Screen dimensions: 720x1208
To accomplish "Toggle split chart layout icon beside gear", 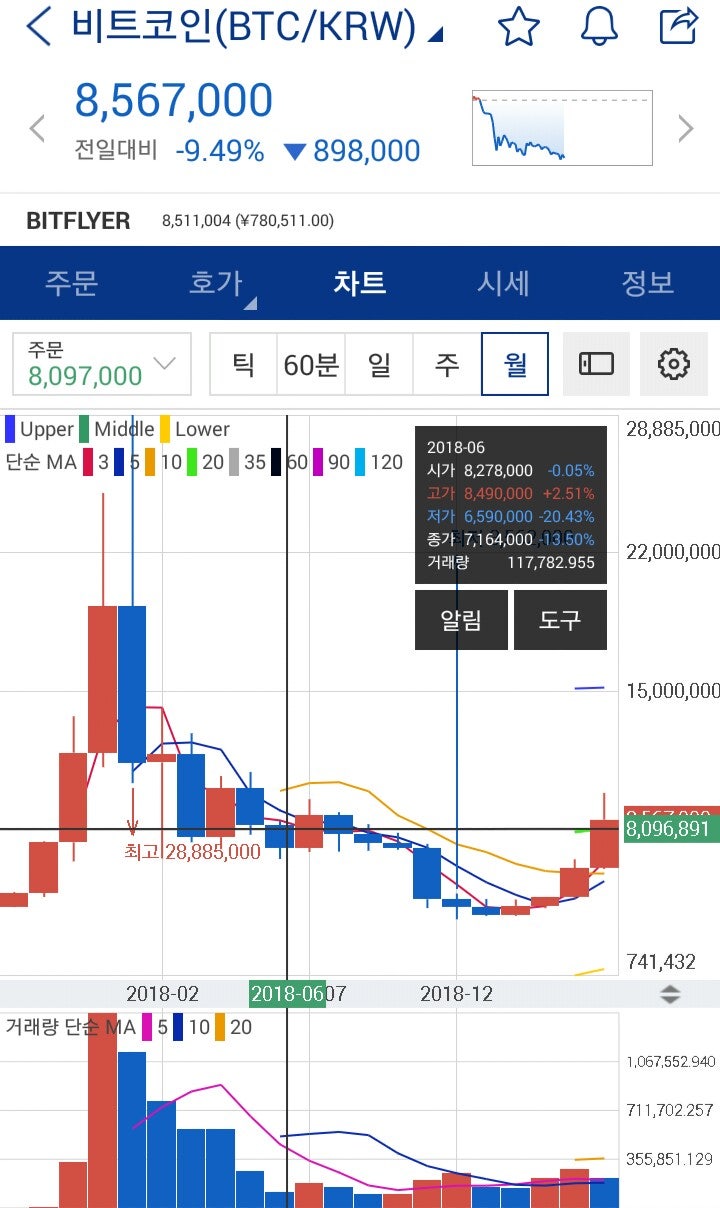I will click(597, 364).
